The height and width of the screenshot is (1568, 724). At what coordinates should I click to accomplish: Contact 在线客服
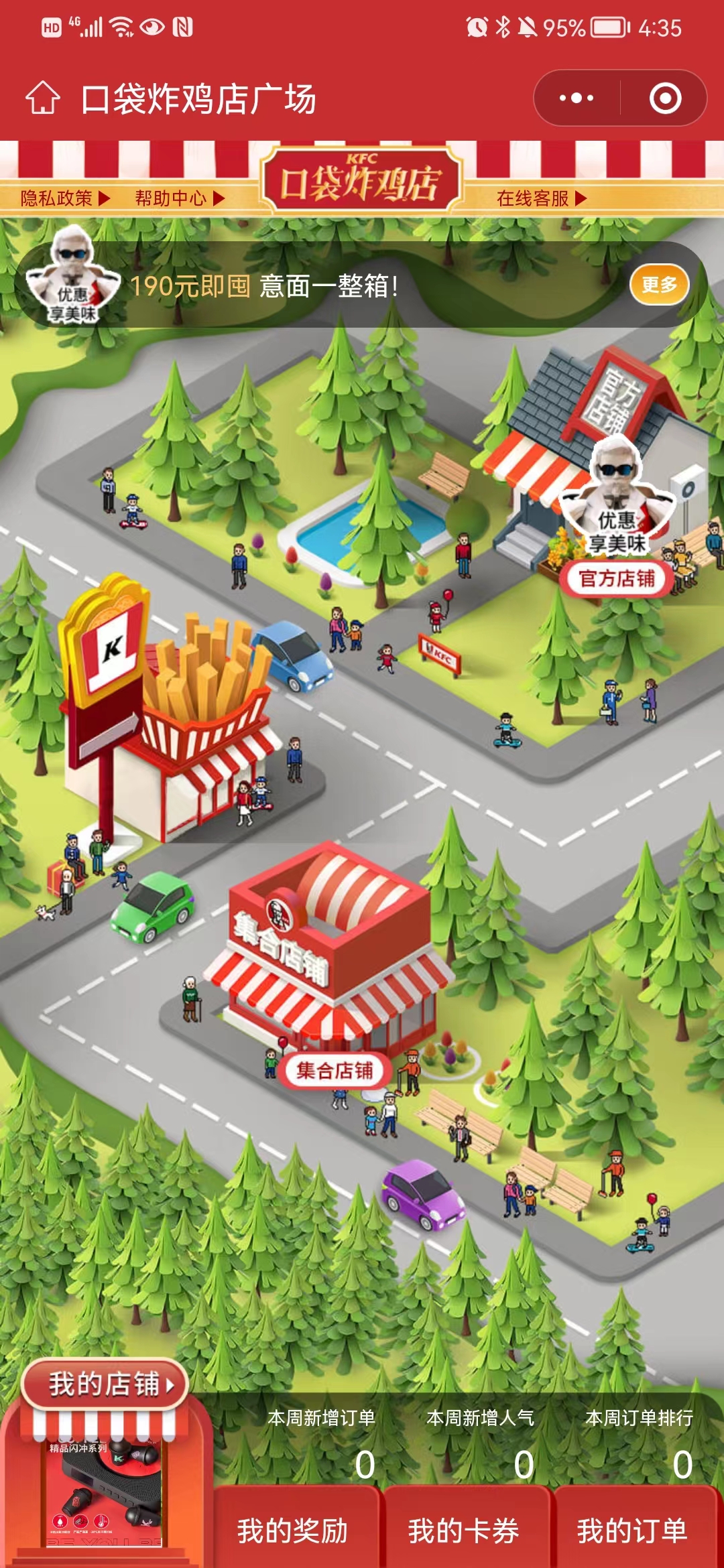click(x=542, y=198)
